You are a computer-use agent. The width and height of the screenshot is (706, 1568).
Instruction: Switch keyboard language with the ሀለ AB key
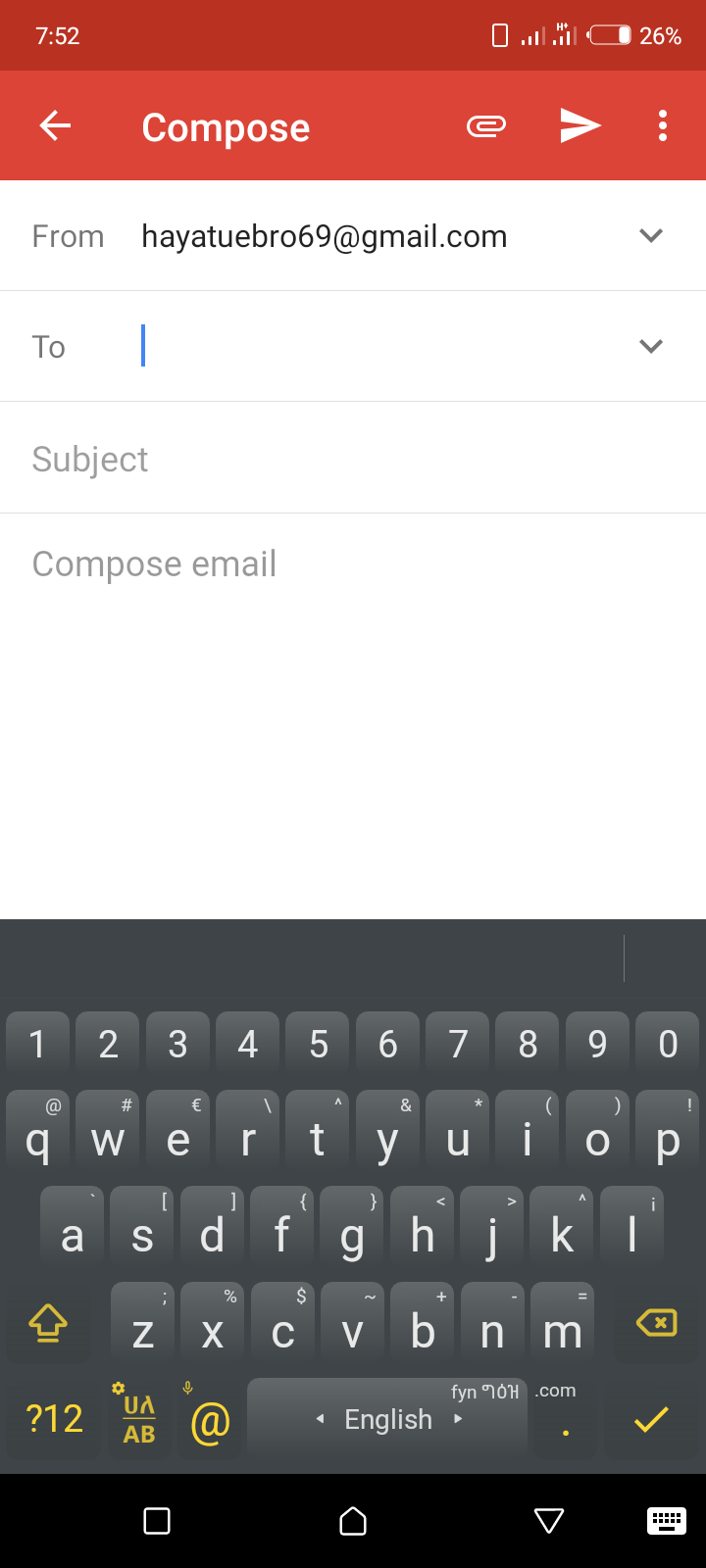[139, 1419]
